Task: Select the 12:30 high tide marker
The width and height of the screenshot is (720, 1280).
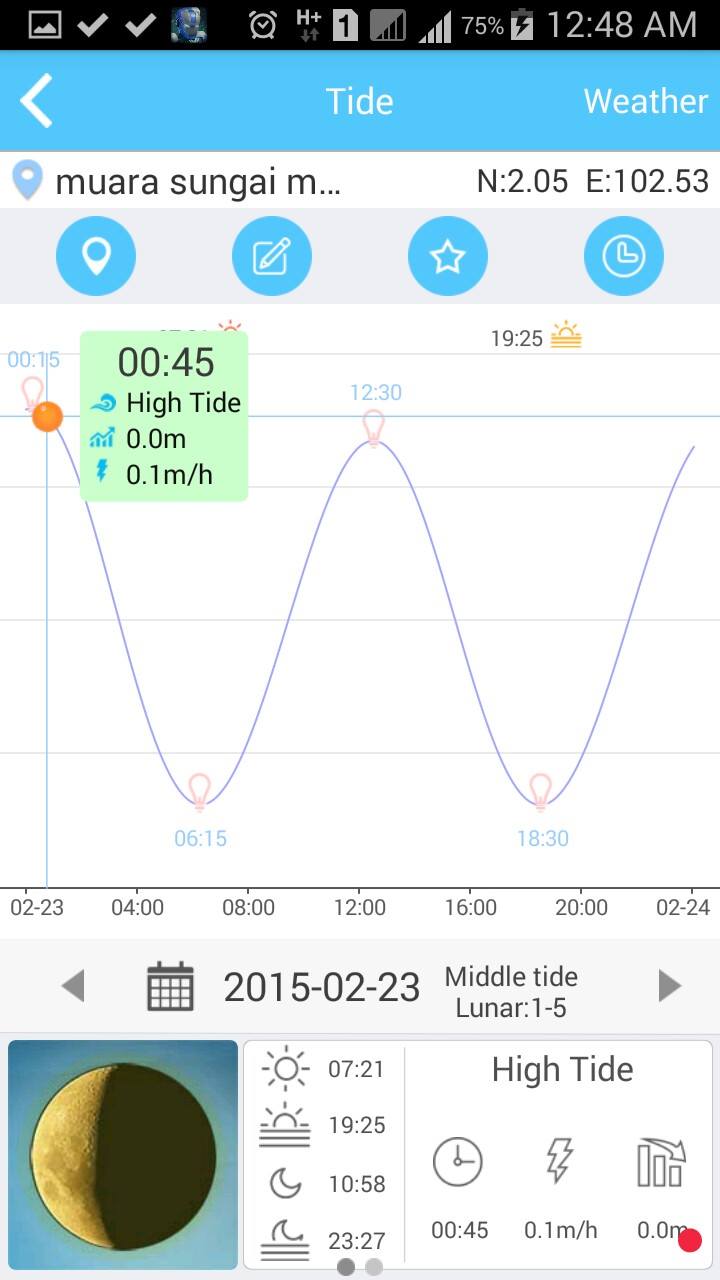Action: 374,427
